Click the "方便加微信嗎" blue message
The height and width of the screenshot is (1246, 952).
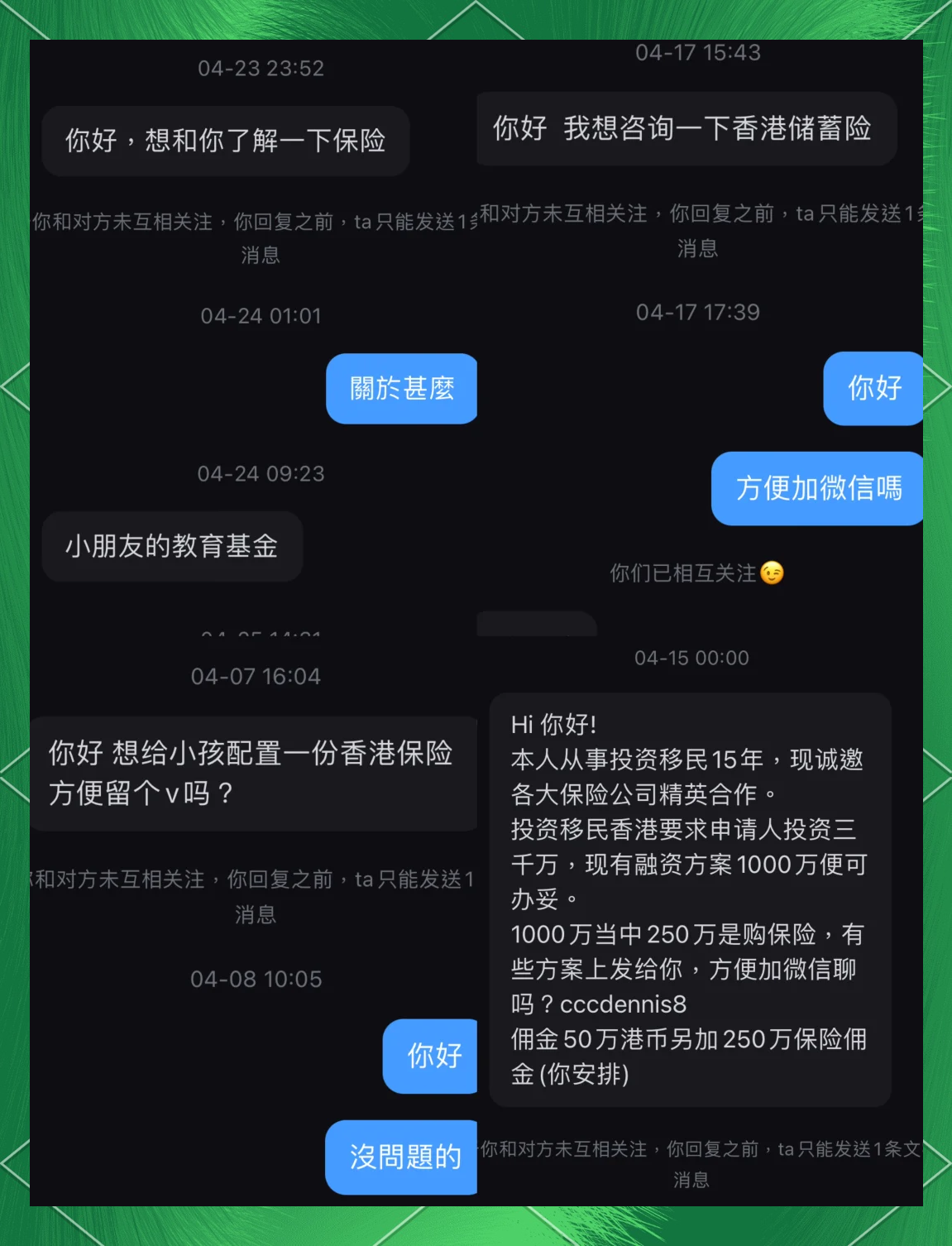tap(816, 489)
